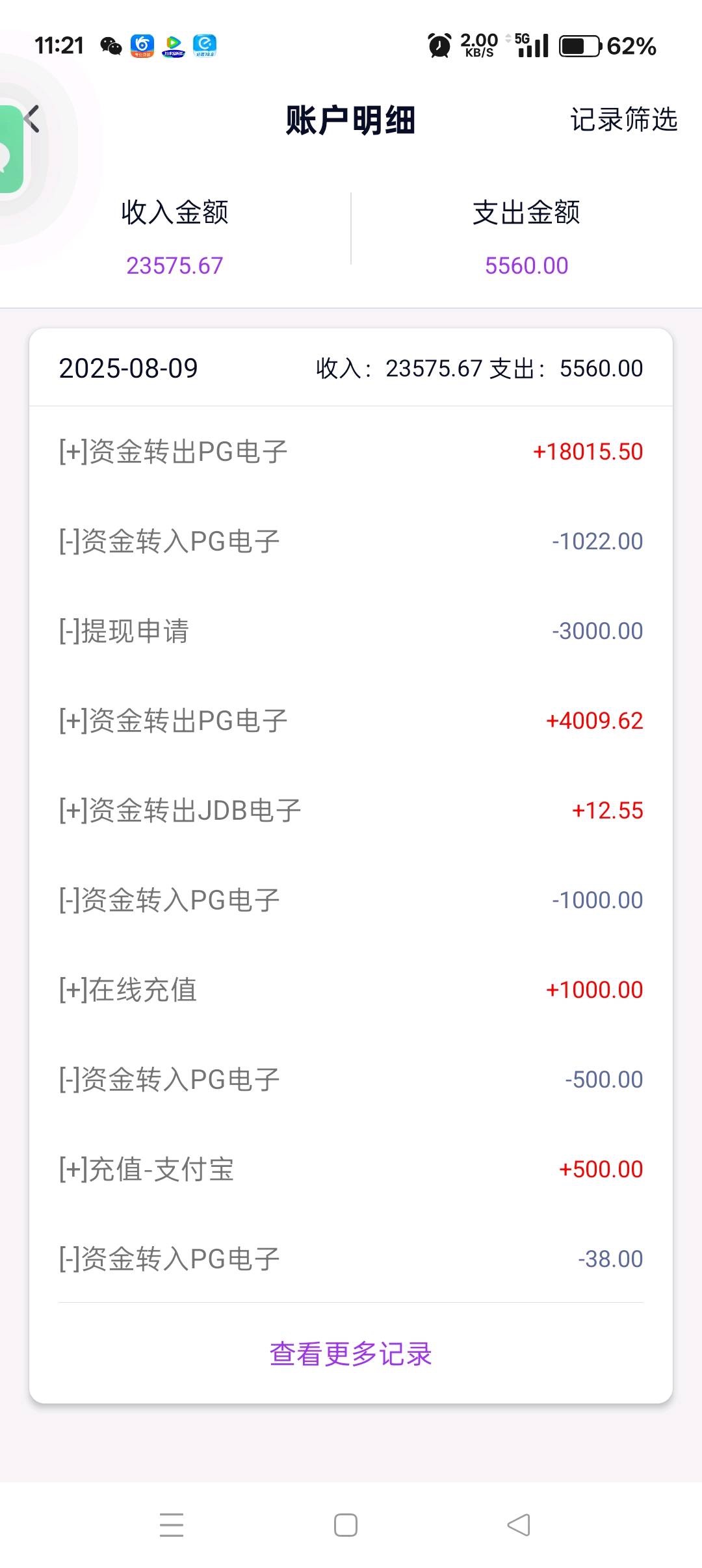Open 记录筛选 record filter
702x1568 pixels.
(x=623, y=120)
